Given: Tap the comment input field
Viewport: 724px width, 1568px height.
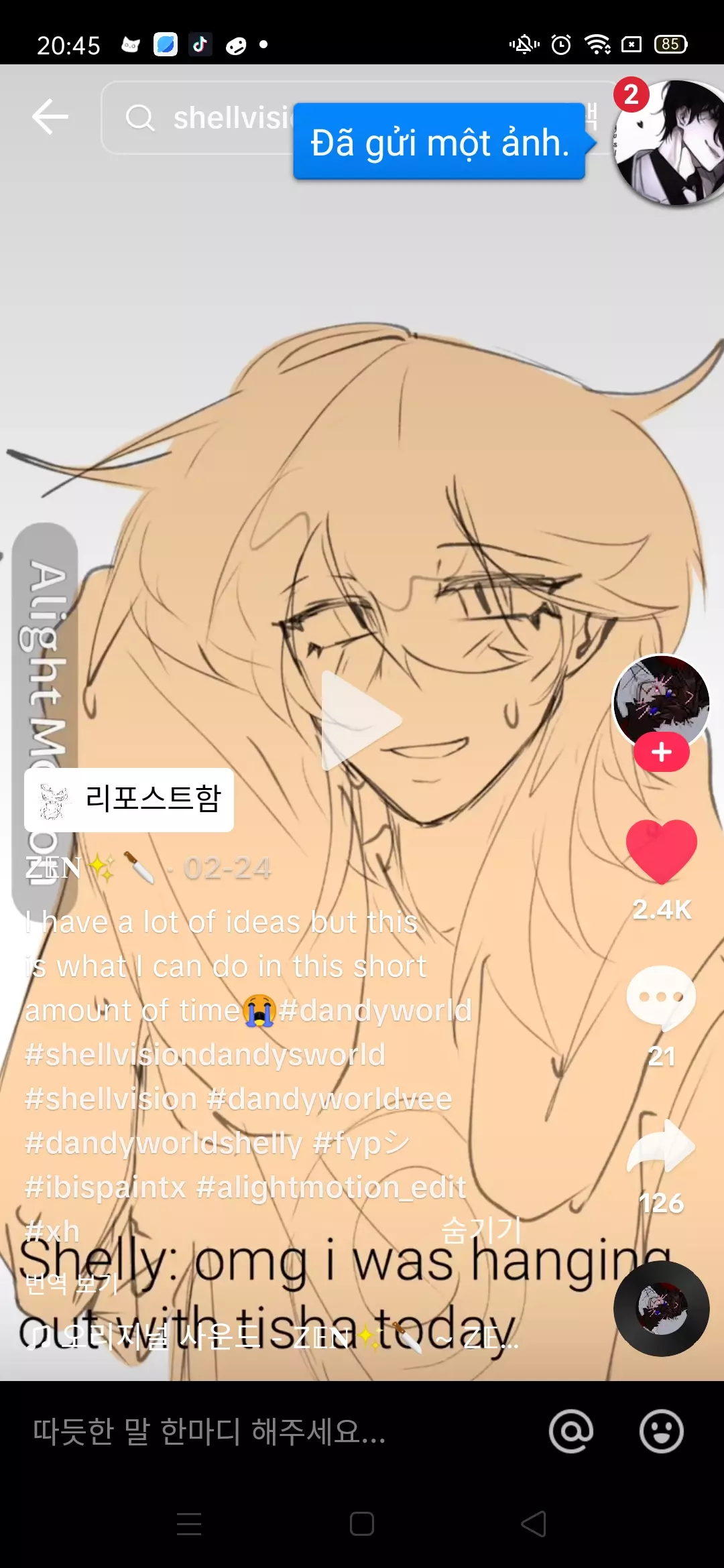Looking at the screenshot, I should coord(268,1431).
